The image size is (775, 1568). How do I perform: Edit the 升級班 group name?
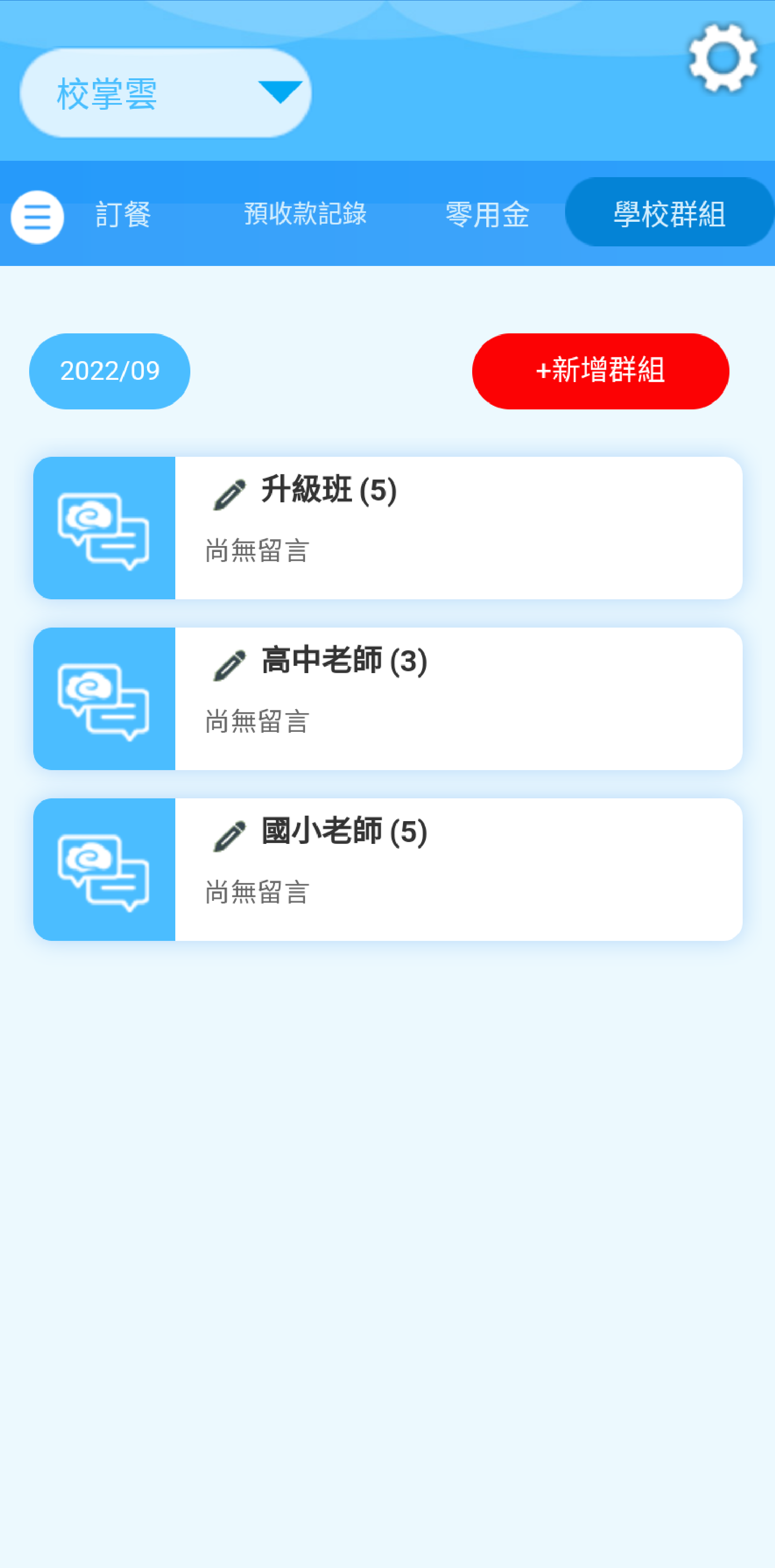pos(229,493)
